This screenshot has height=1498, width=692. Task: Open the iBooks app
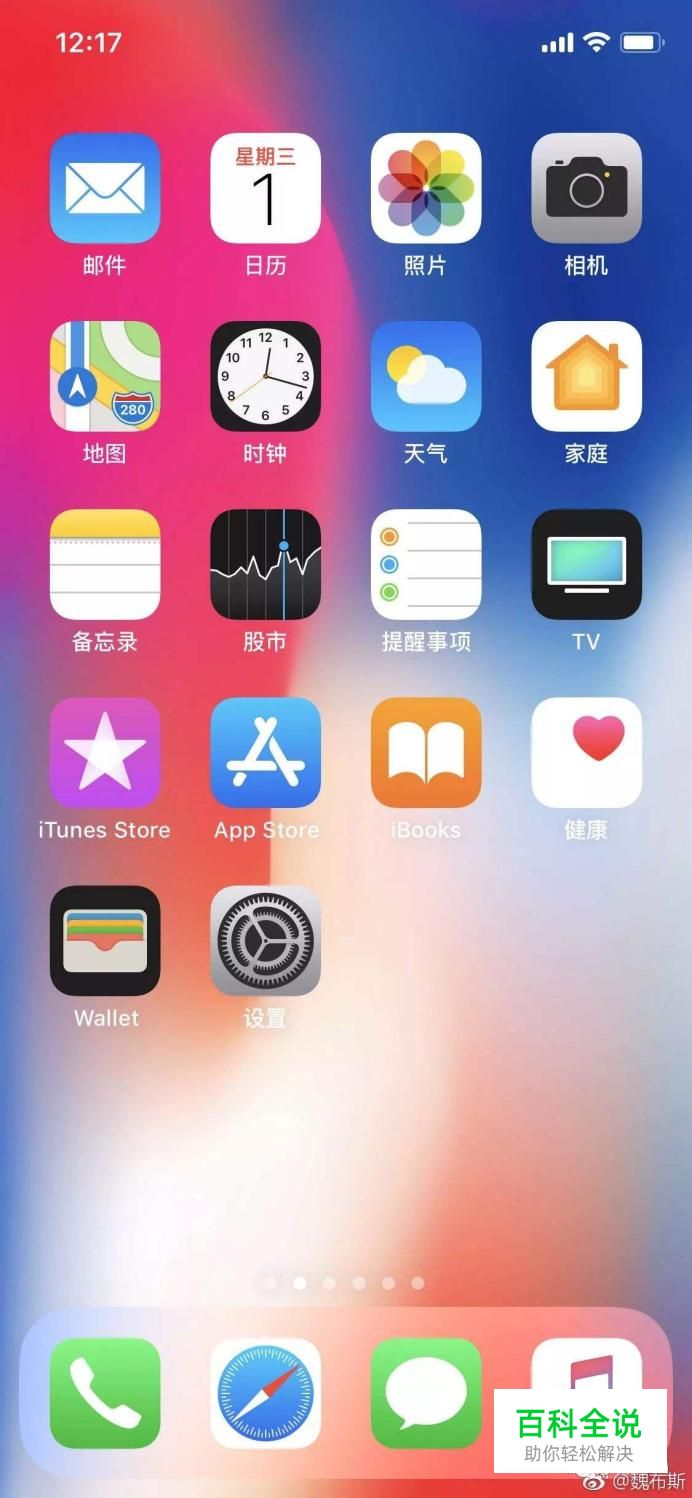pos(426,752)
